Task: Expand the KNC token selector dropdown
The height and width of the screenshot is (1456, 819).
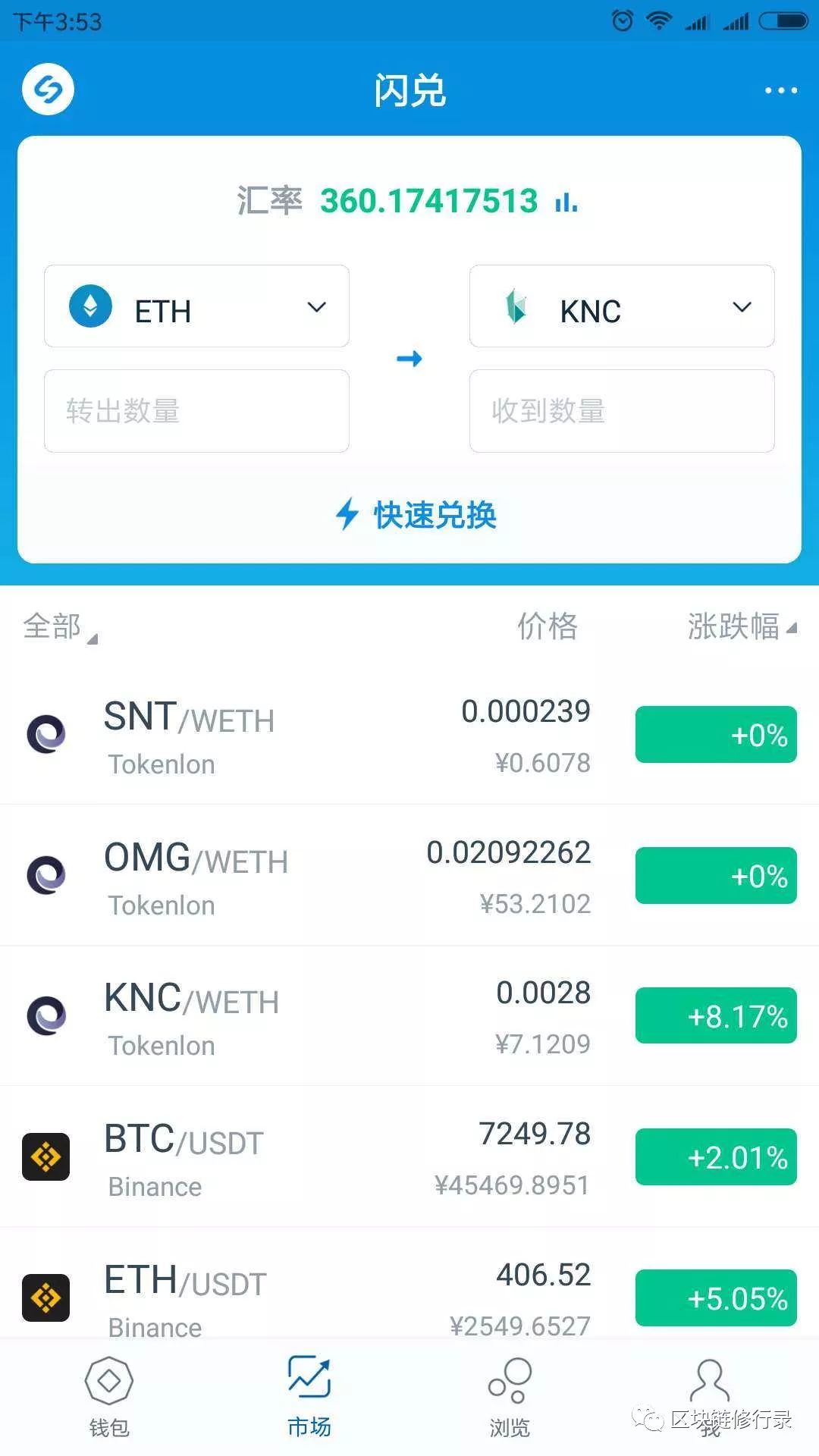Action: point(742,307)
